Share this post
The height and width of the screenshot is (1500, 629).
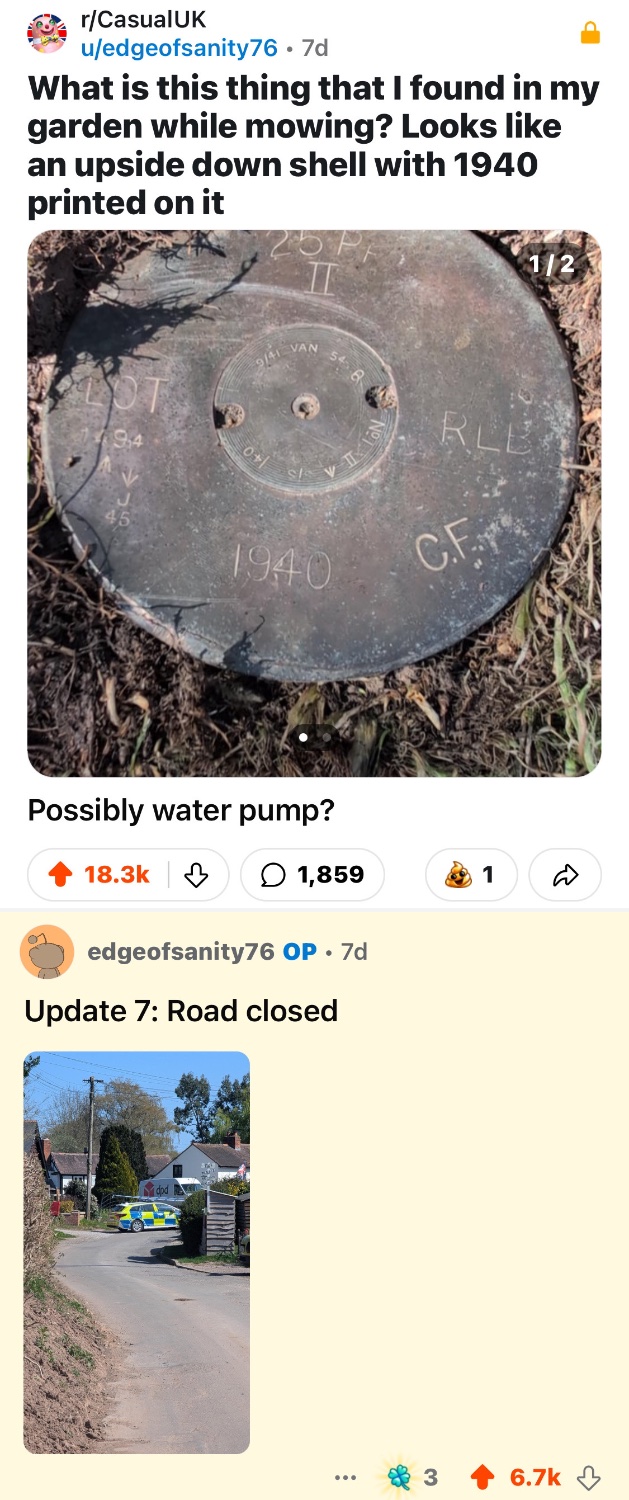(564, 875)
